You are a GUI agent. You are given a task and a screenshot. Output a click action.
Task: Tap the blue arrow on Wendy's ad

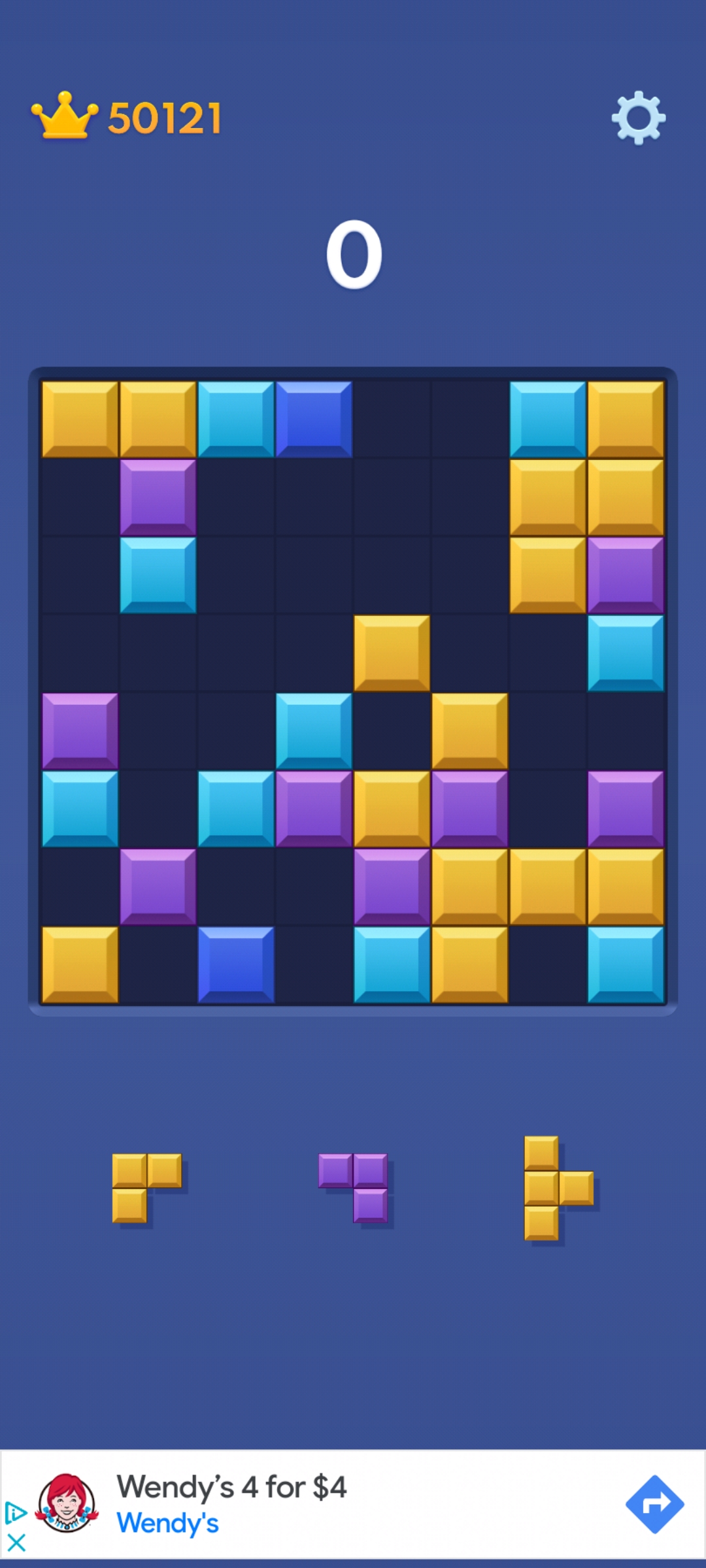pos(654,1504)
